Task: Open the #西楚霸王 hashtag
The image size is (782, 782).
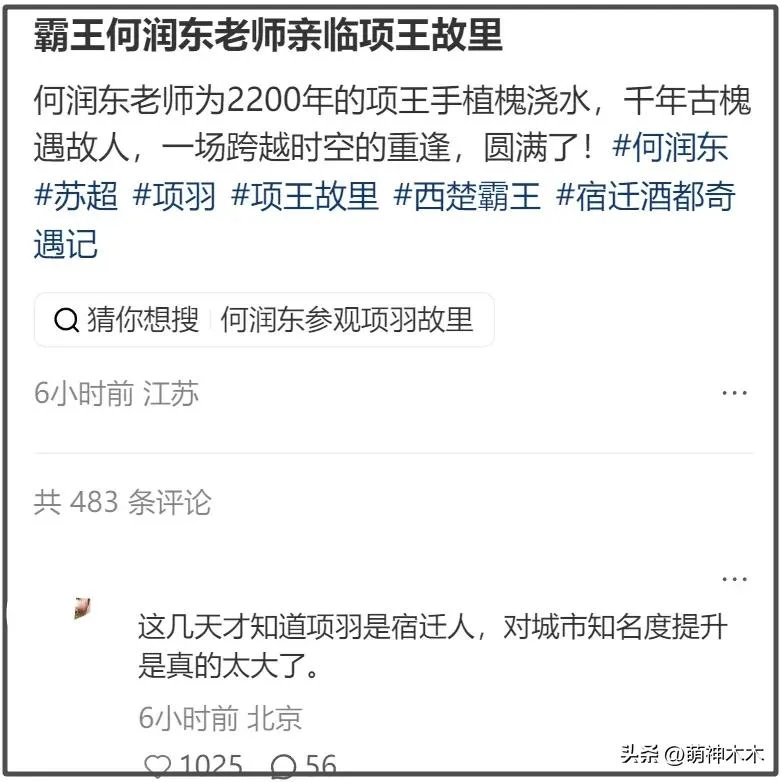Action: [x=467, y=196]
